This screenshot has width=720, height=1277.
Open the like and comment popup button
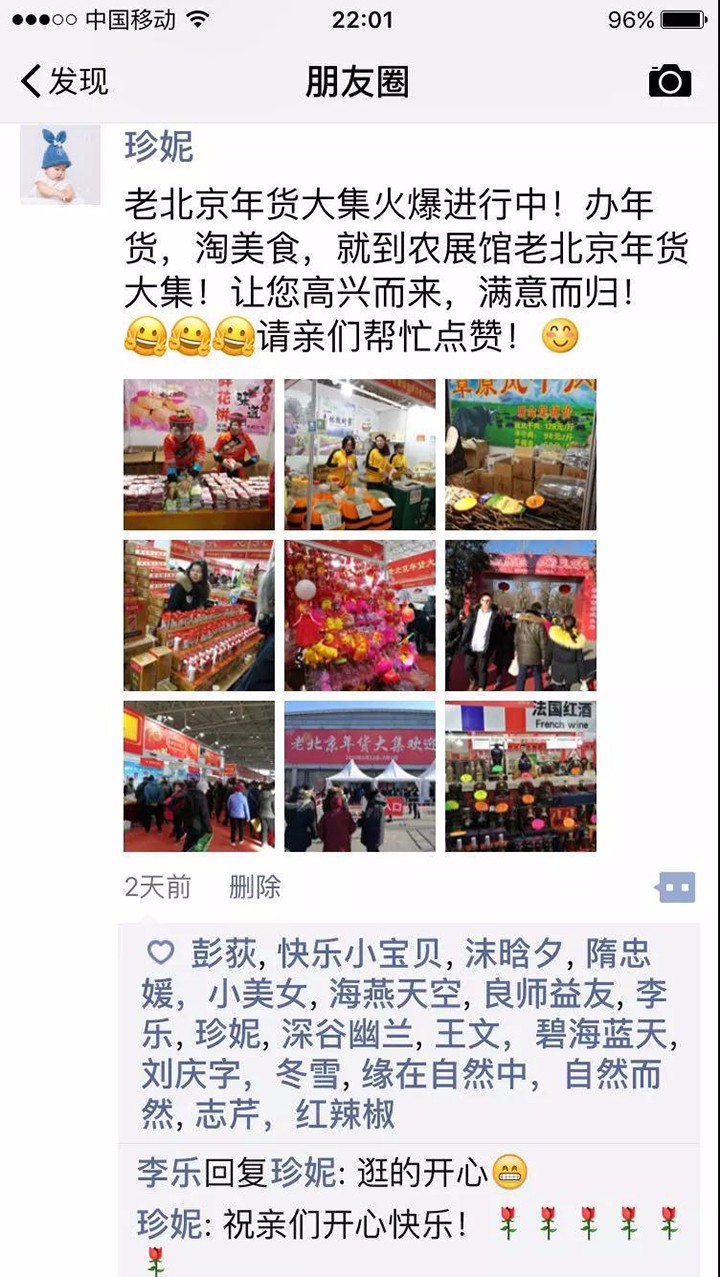(x=676, y=887)
